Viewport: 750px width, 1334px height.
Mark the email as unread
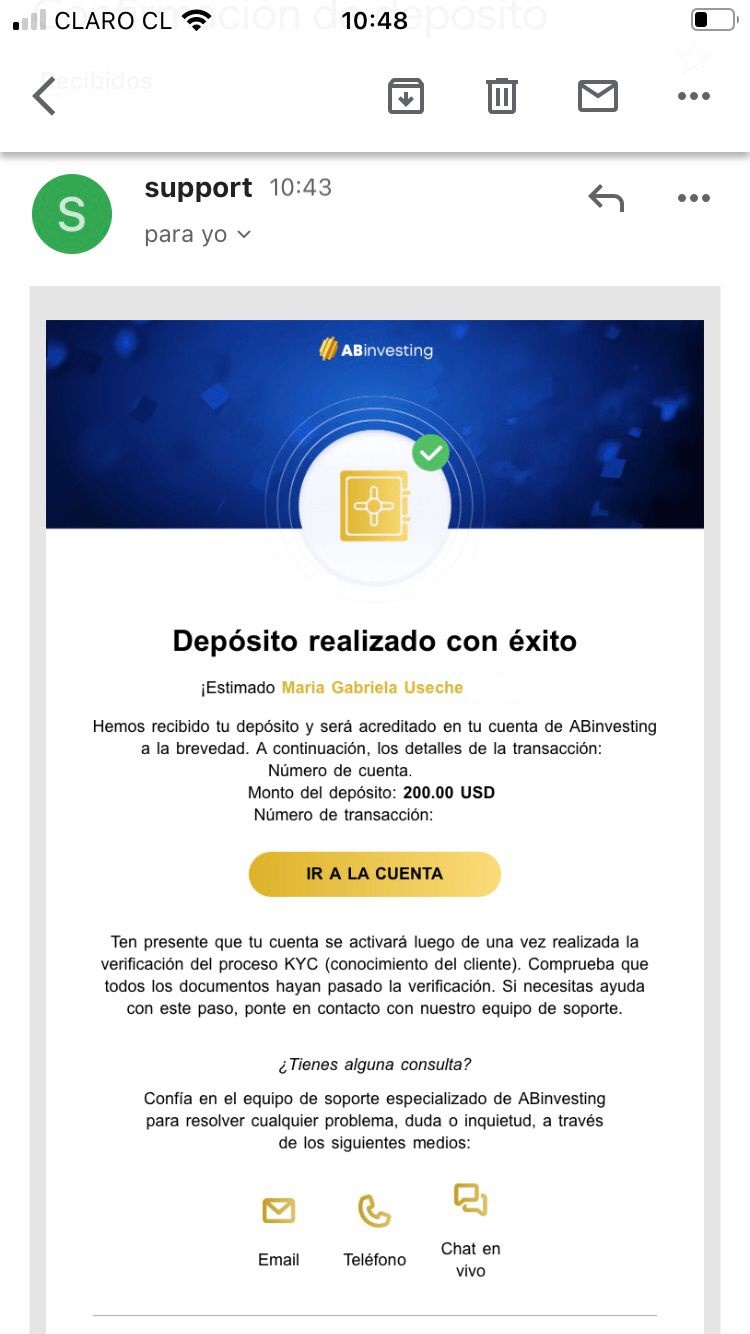(x=597, y=96)
